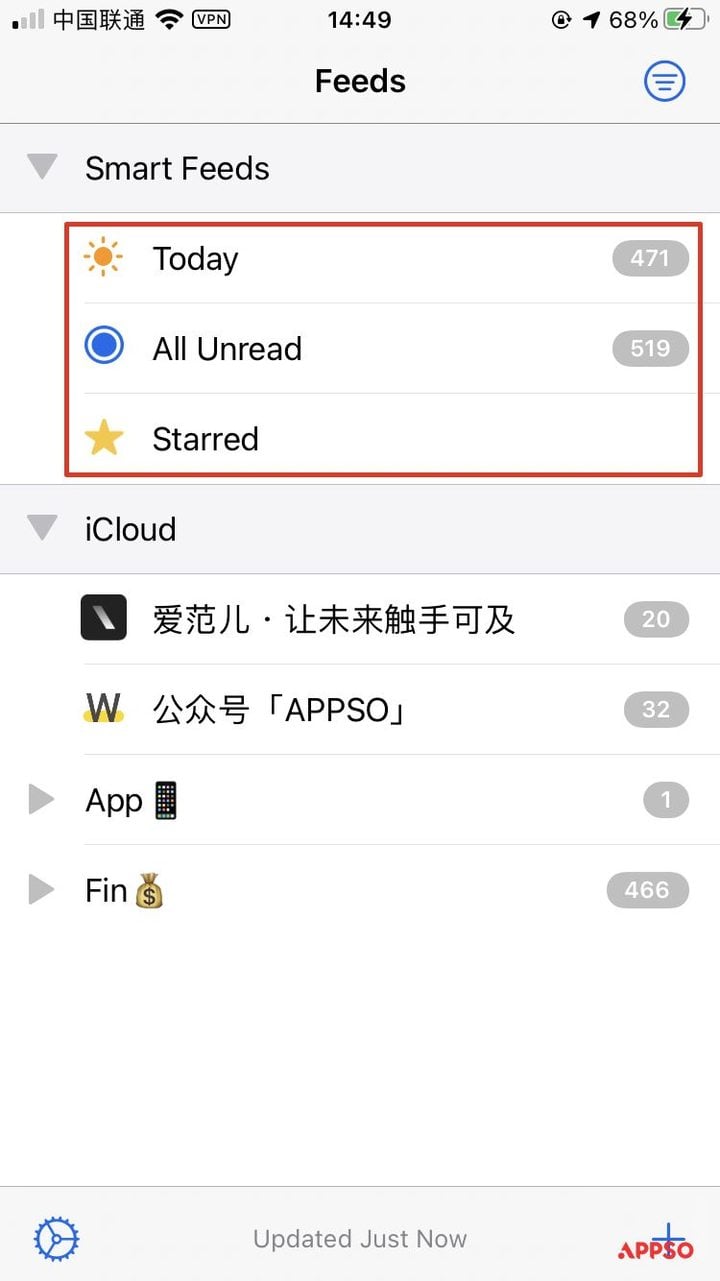The width and height of the screenshot is (720, 1281).
Task: Add a new feed with plus icon
Action: click(x=667, y=1240)
